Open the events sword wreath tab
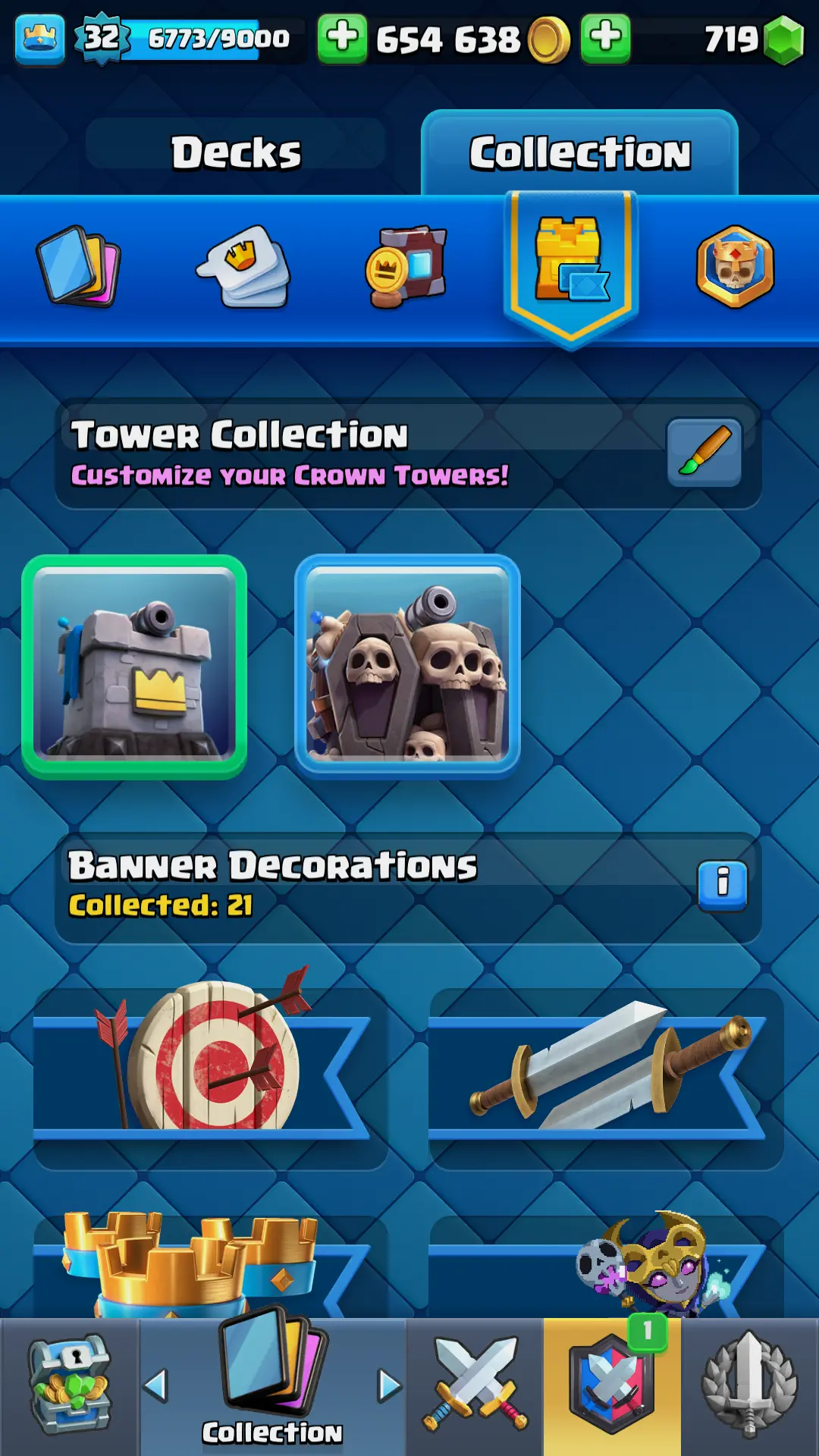The height and width of the screenshot is (1456, 819). click(x=749, y=1386)
